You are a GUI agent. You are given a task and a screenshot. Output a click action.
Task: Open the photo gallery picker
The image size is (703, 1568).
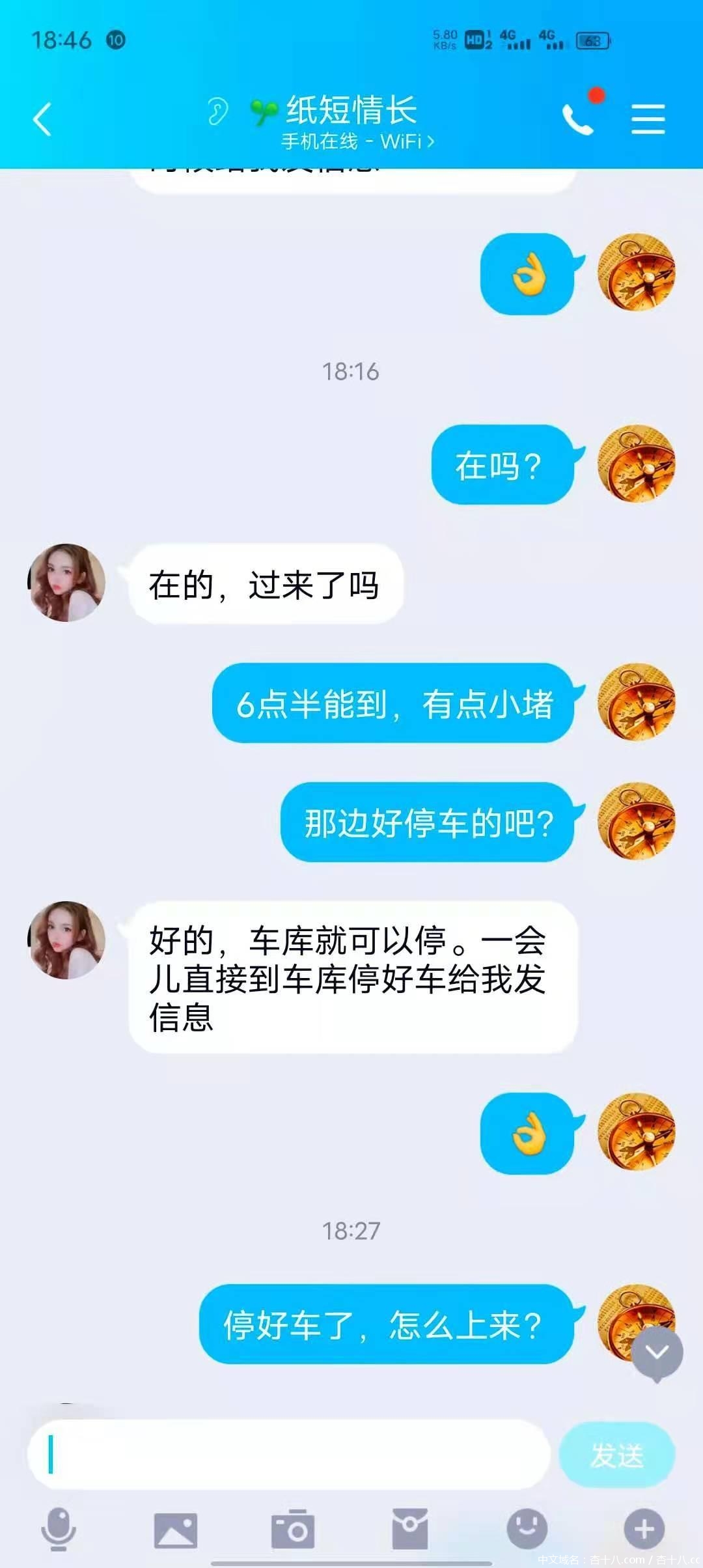click(x=175, y=1530)
